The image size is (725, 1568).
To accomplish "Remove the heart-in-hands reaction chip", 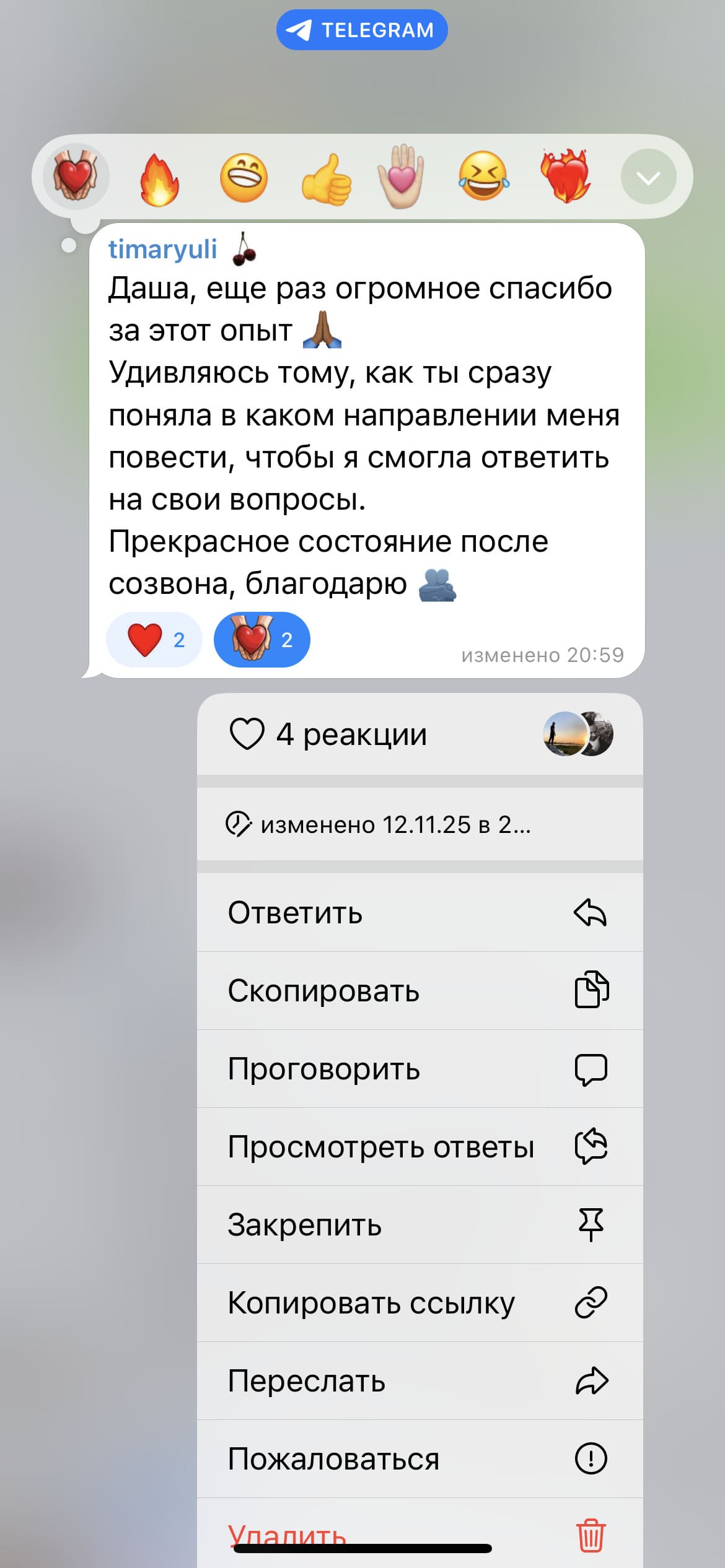I will point(261,640).
